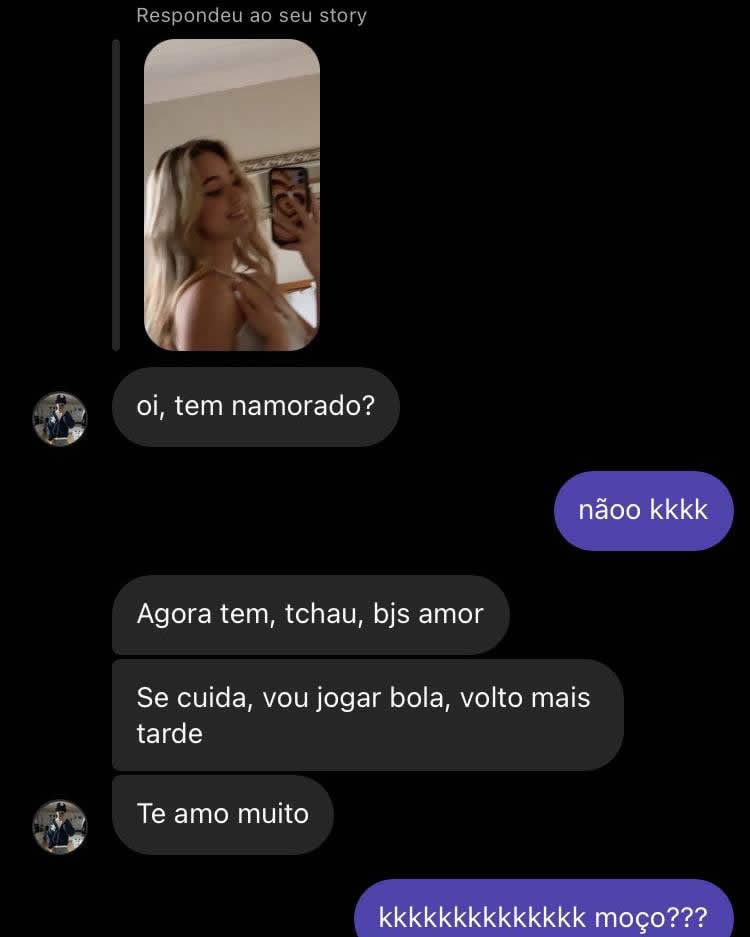
Task: Tap your 'kkkkkkkkkkkkkkk moço???' message bubble
Action: 545,915
